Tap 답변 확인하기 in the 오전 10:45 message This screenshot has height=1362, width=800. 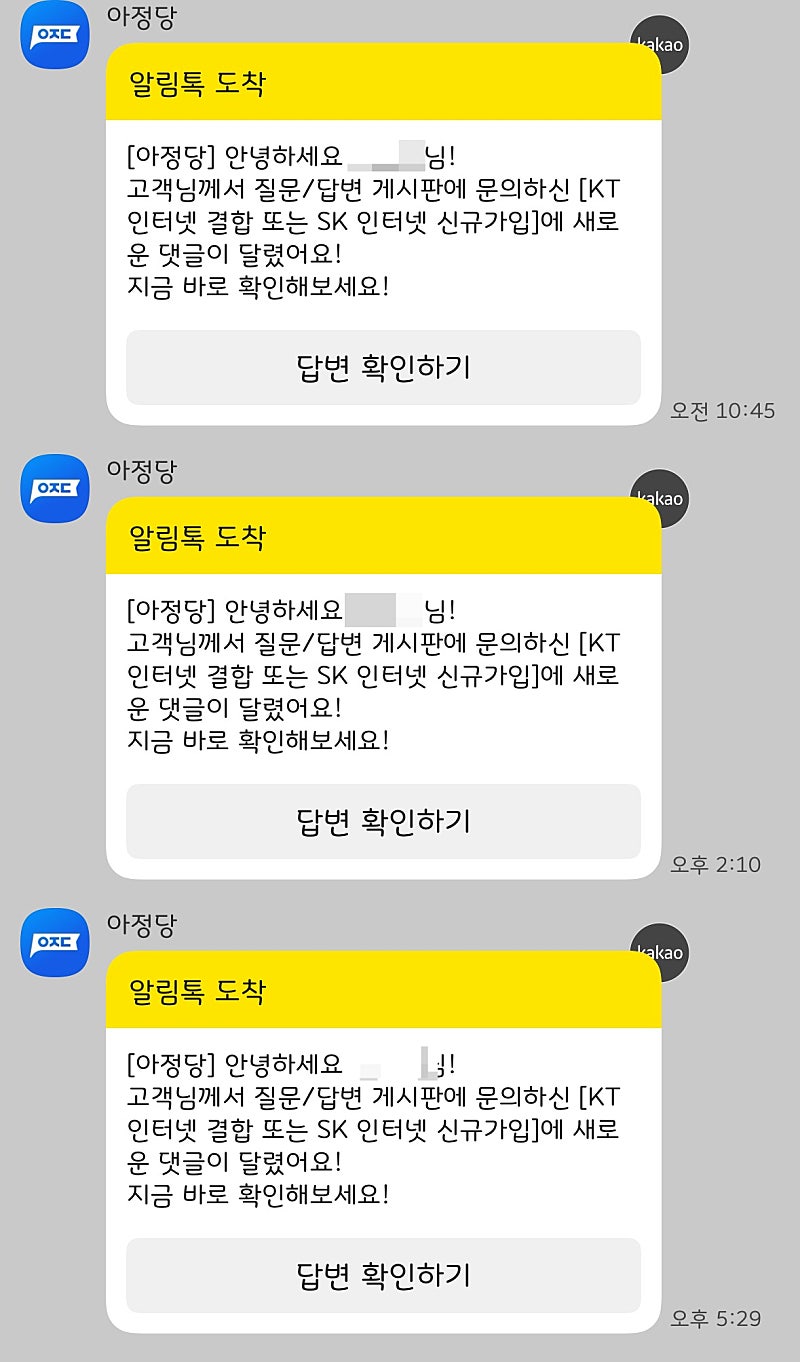383,367
